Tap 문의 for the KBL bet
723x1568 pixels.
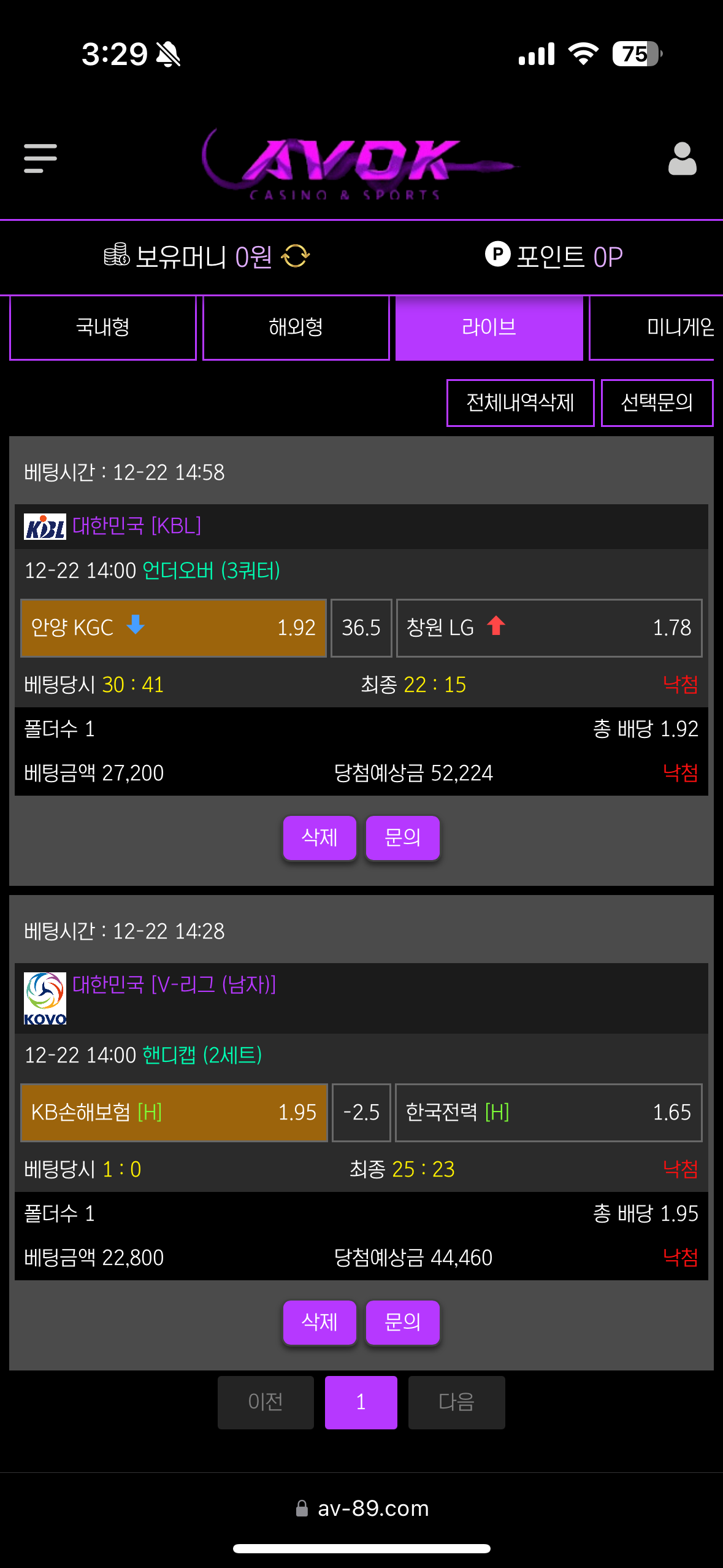402,837
